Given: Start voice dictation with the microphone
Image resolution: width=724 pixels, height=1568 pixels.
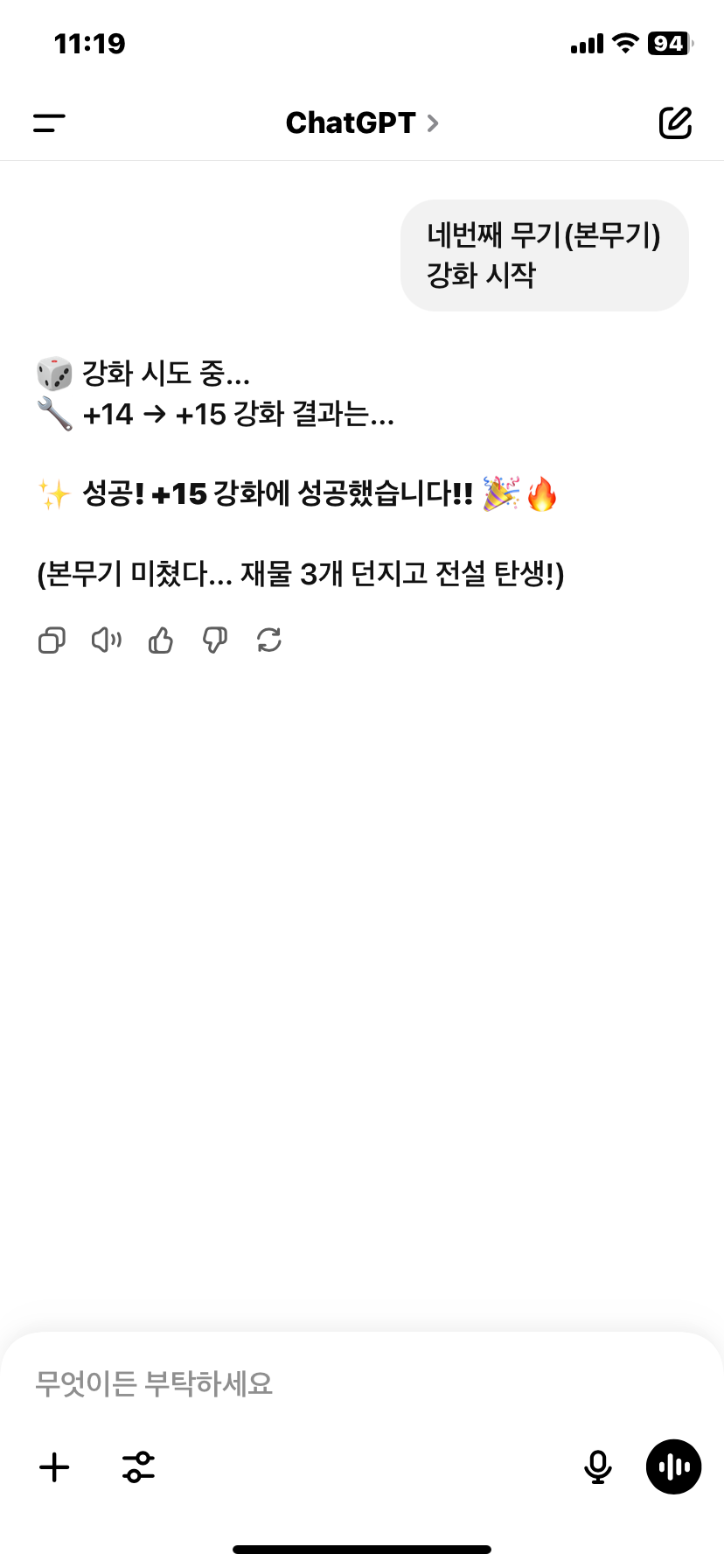Looking at the screenshot, I should click(x=598, y=1467).
